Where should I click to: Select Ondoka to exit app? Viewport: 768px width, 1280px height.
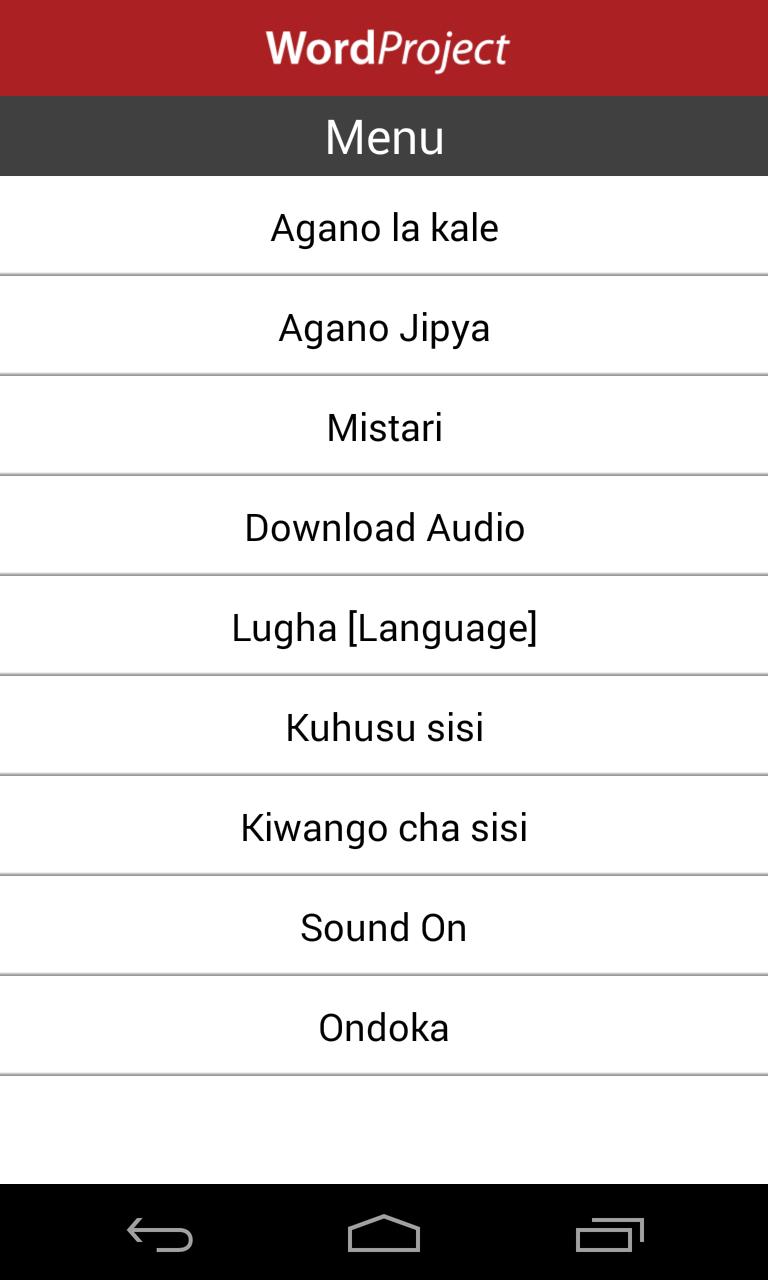(384, 1026)
